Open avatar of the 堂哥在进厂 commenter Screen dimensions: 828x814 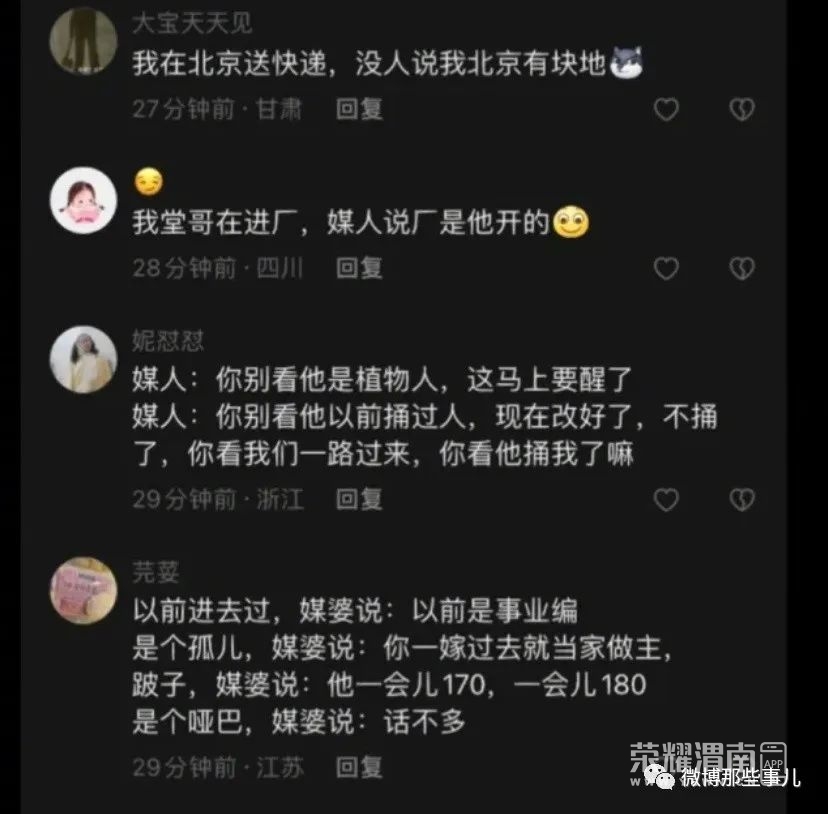(84, 200)
